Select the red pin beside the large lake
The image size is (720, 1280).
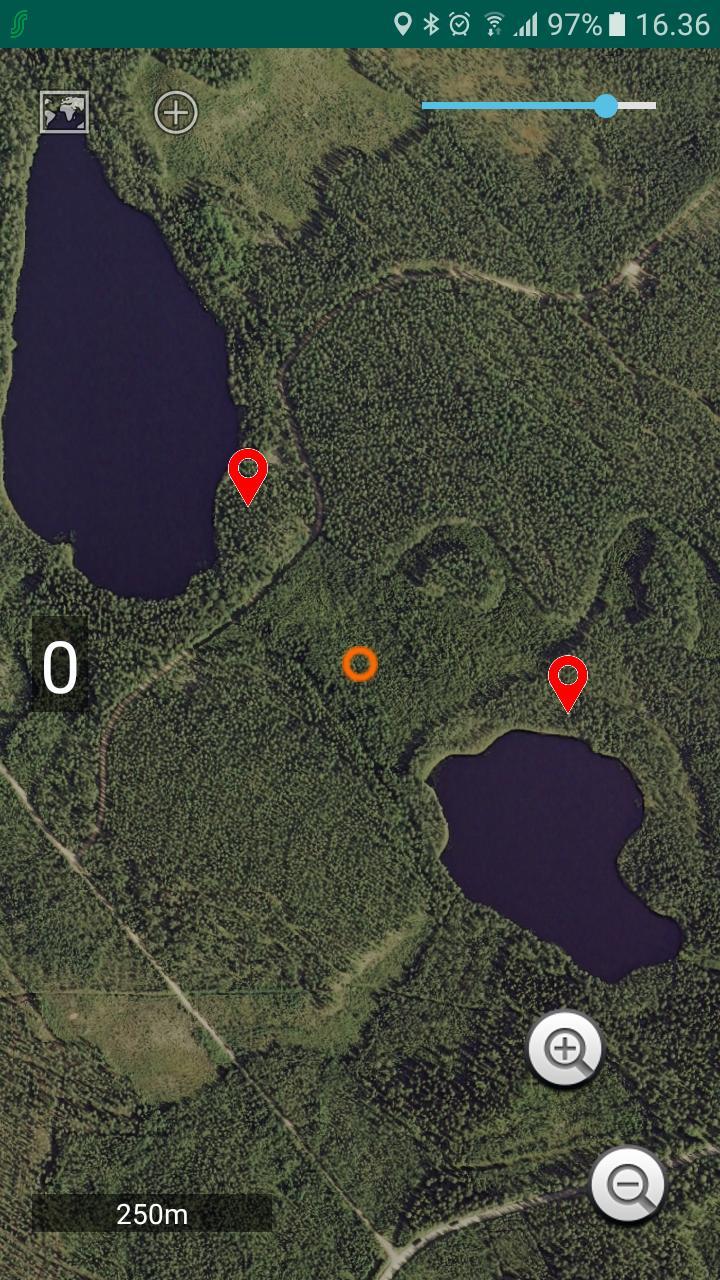[247, 474]
